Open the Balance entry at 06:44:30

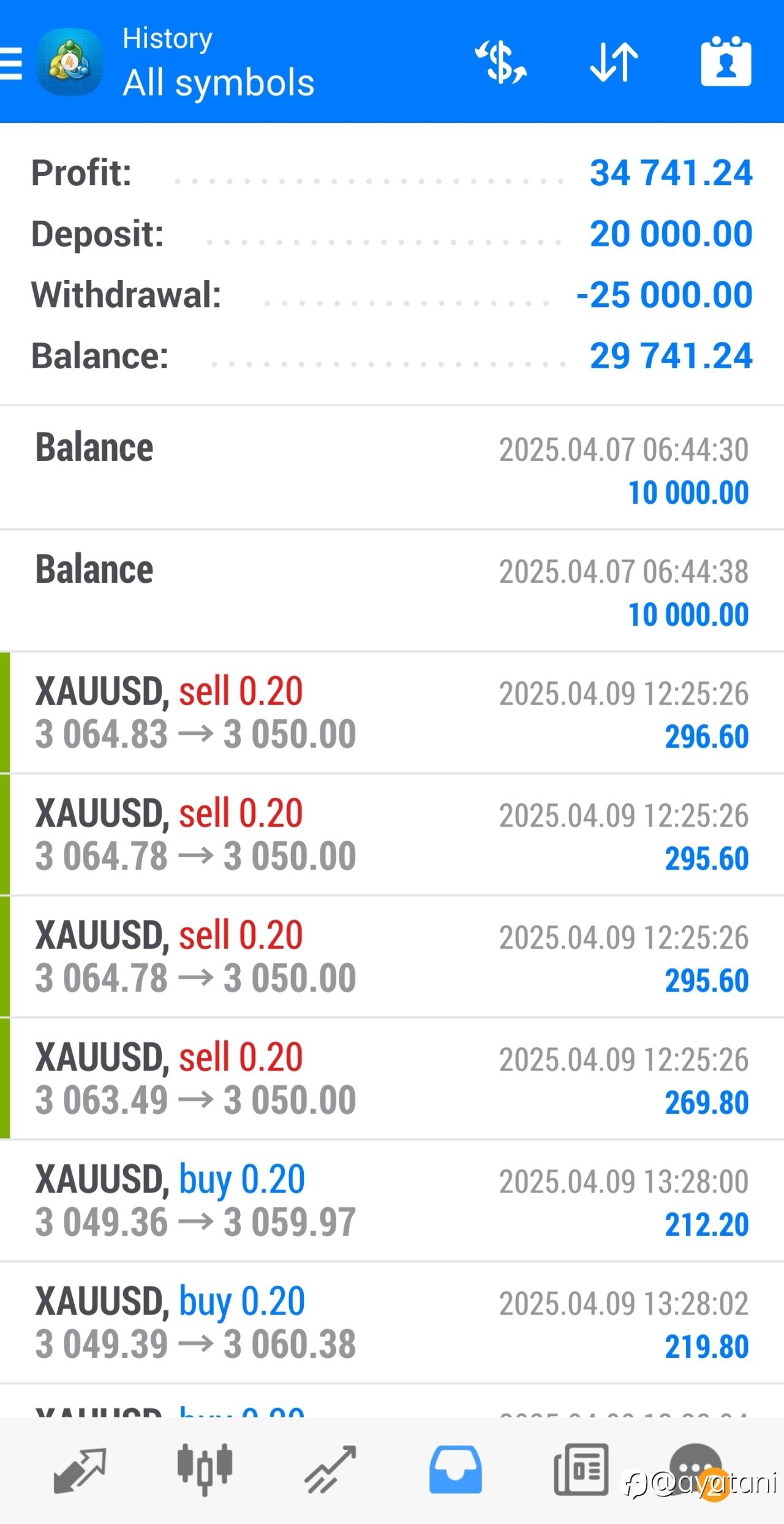392,468
